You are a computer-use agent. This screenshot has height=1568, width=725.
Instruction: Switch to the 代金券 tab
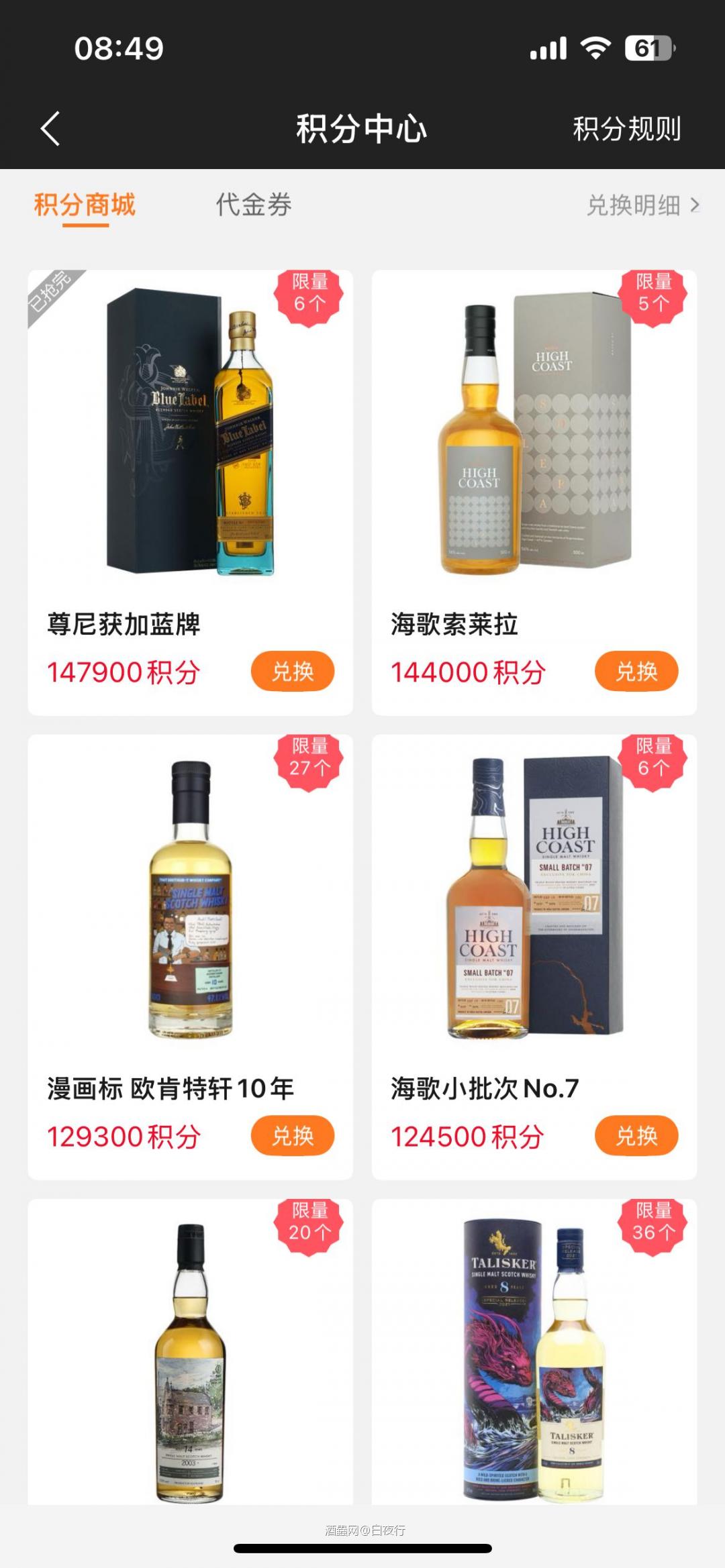coord(254,205)
